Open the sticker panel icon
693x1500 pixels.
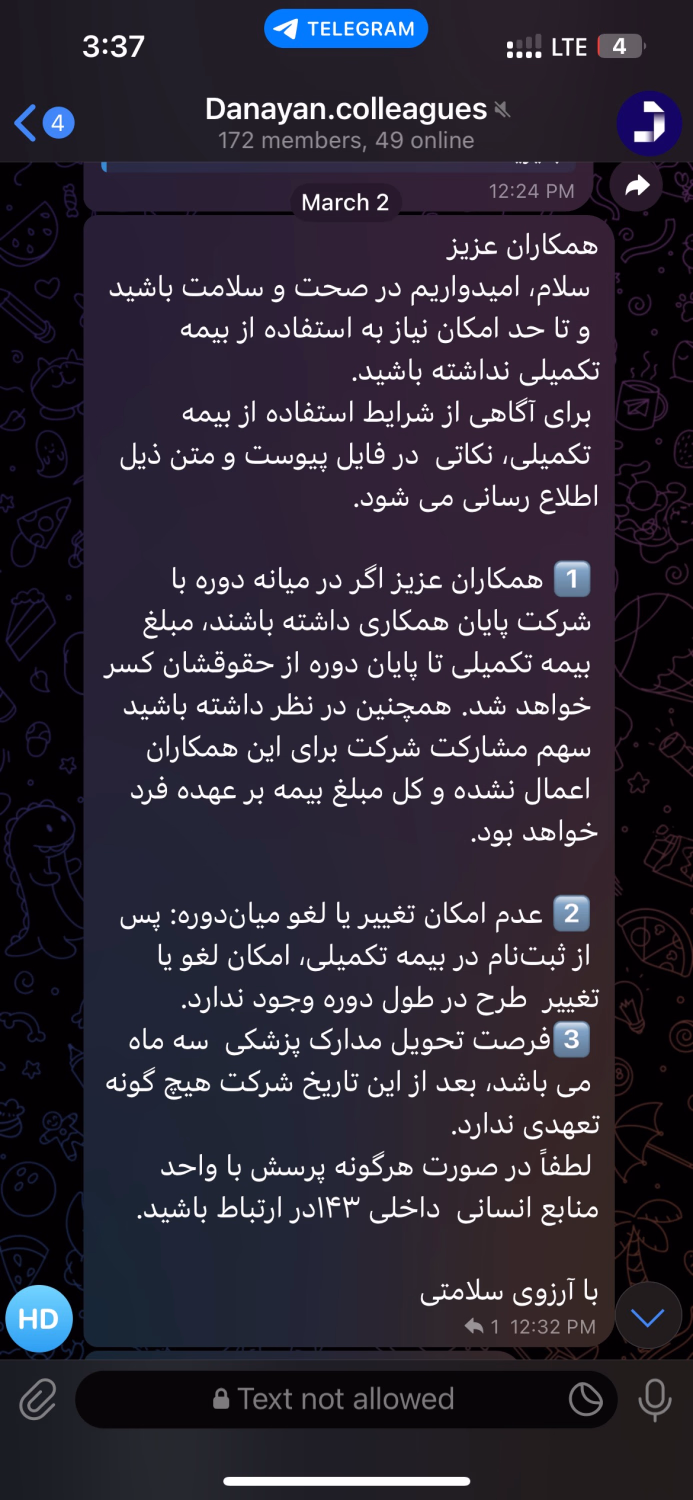tap(586, 1399)
